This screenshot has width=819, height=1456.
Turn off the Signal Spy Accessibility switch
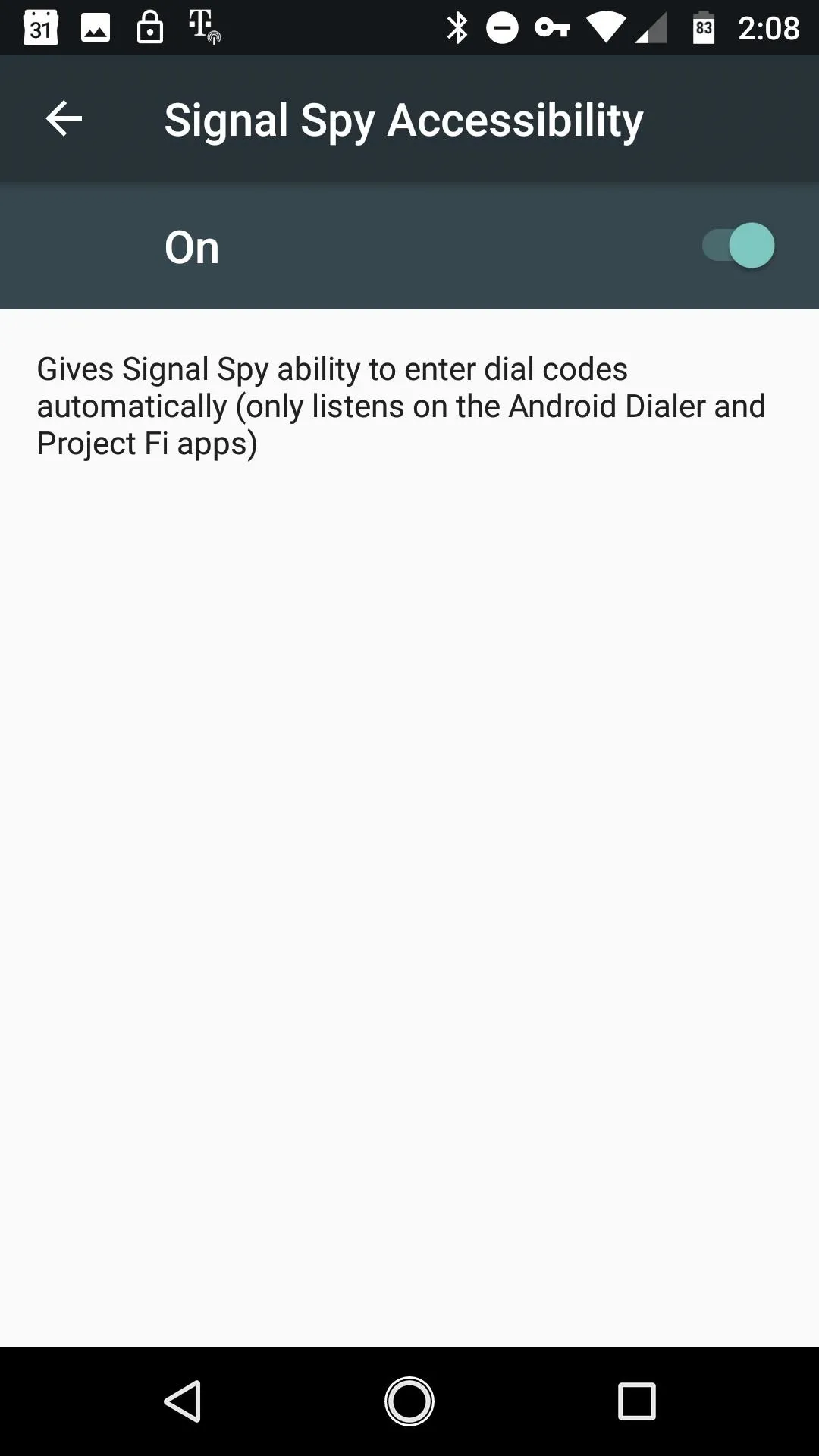[738, 246]
